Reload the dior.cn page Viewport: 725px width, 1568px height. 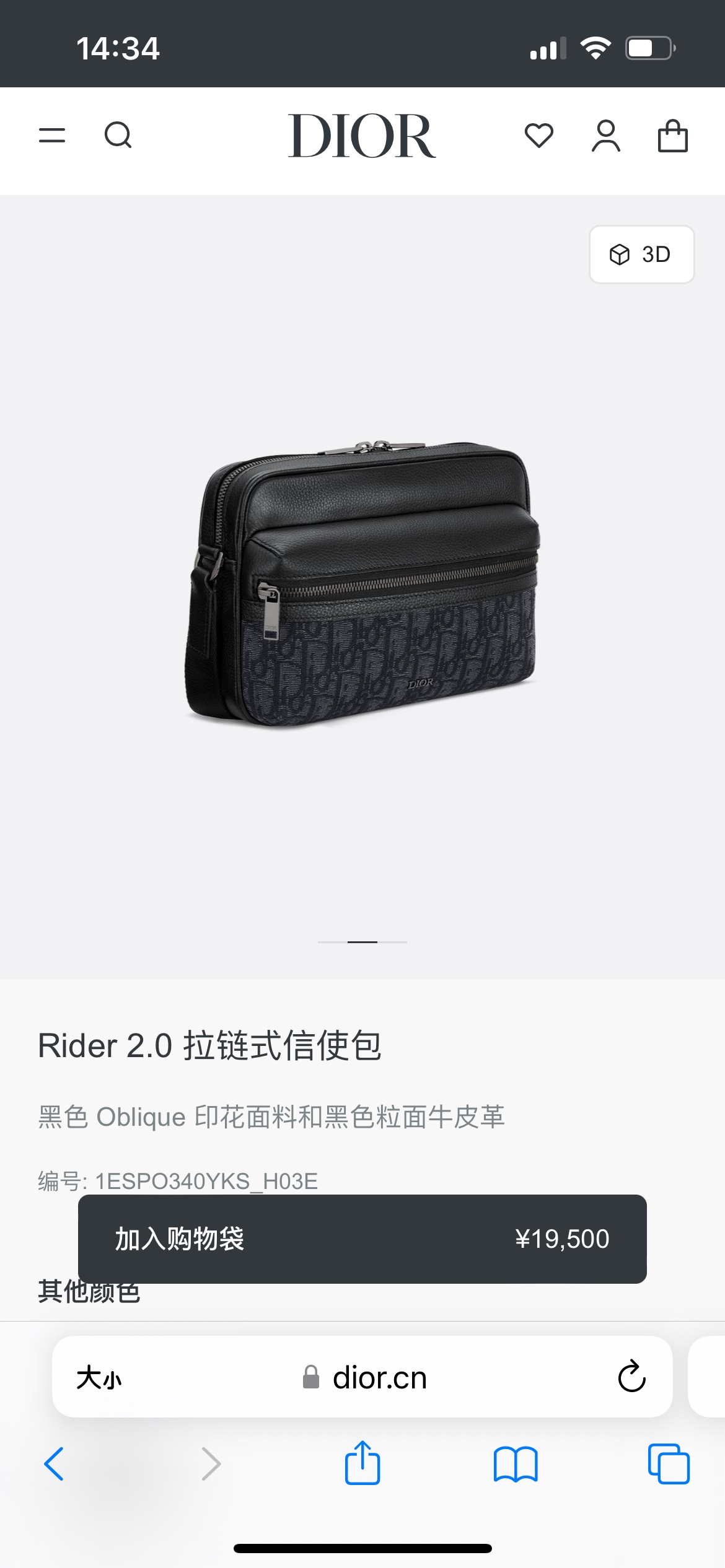pos(631,1377)
